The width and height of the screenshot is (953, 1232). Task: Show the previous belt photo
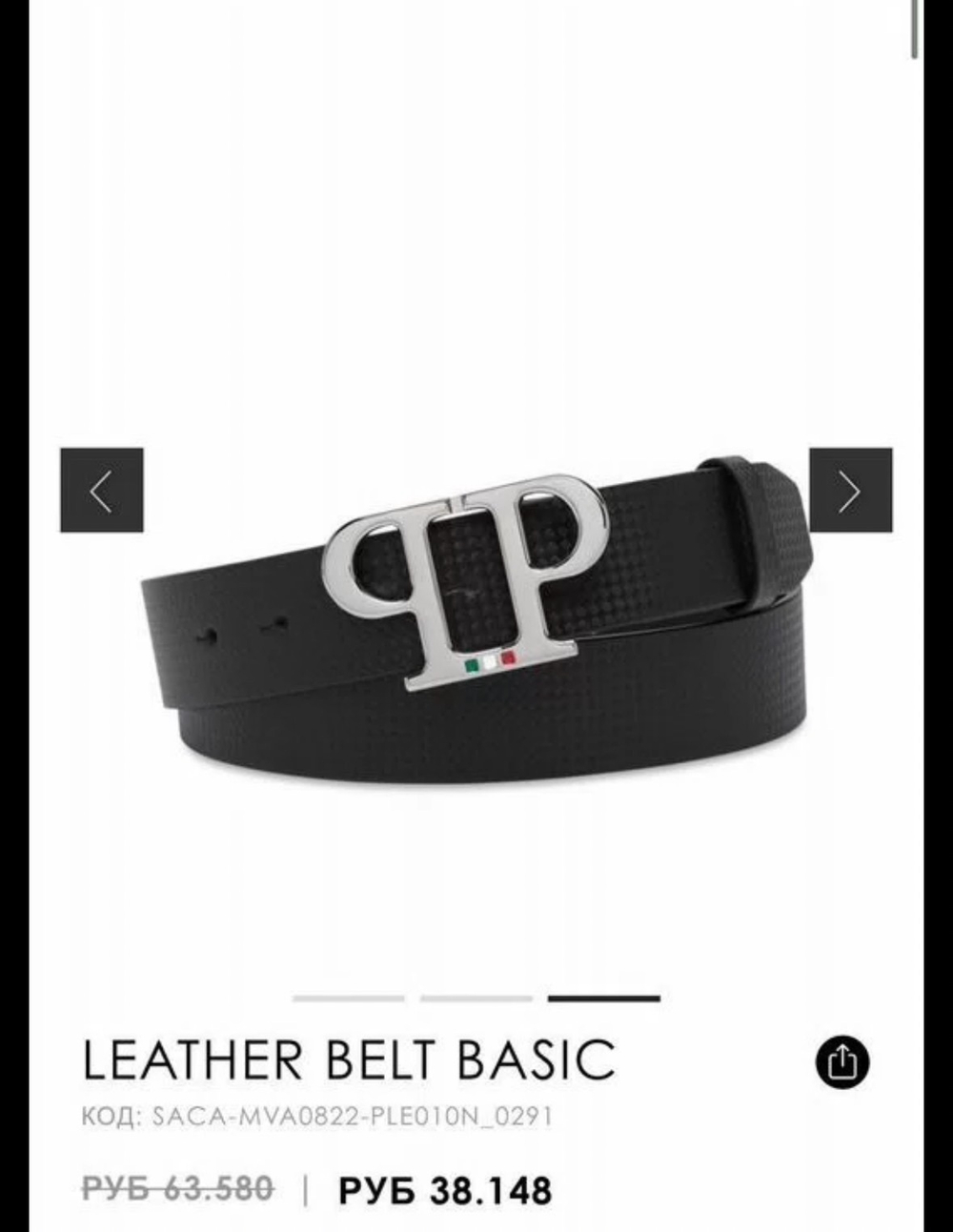tap(102, 491)
